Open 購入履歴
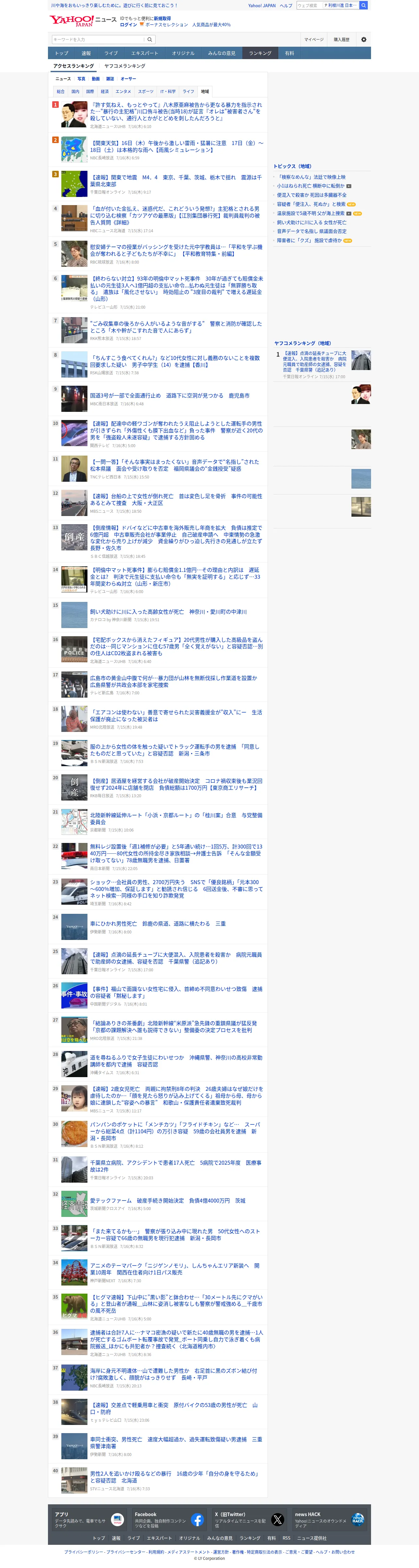The image size is (419, 1568). click(342, 40)
